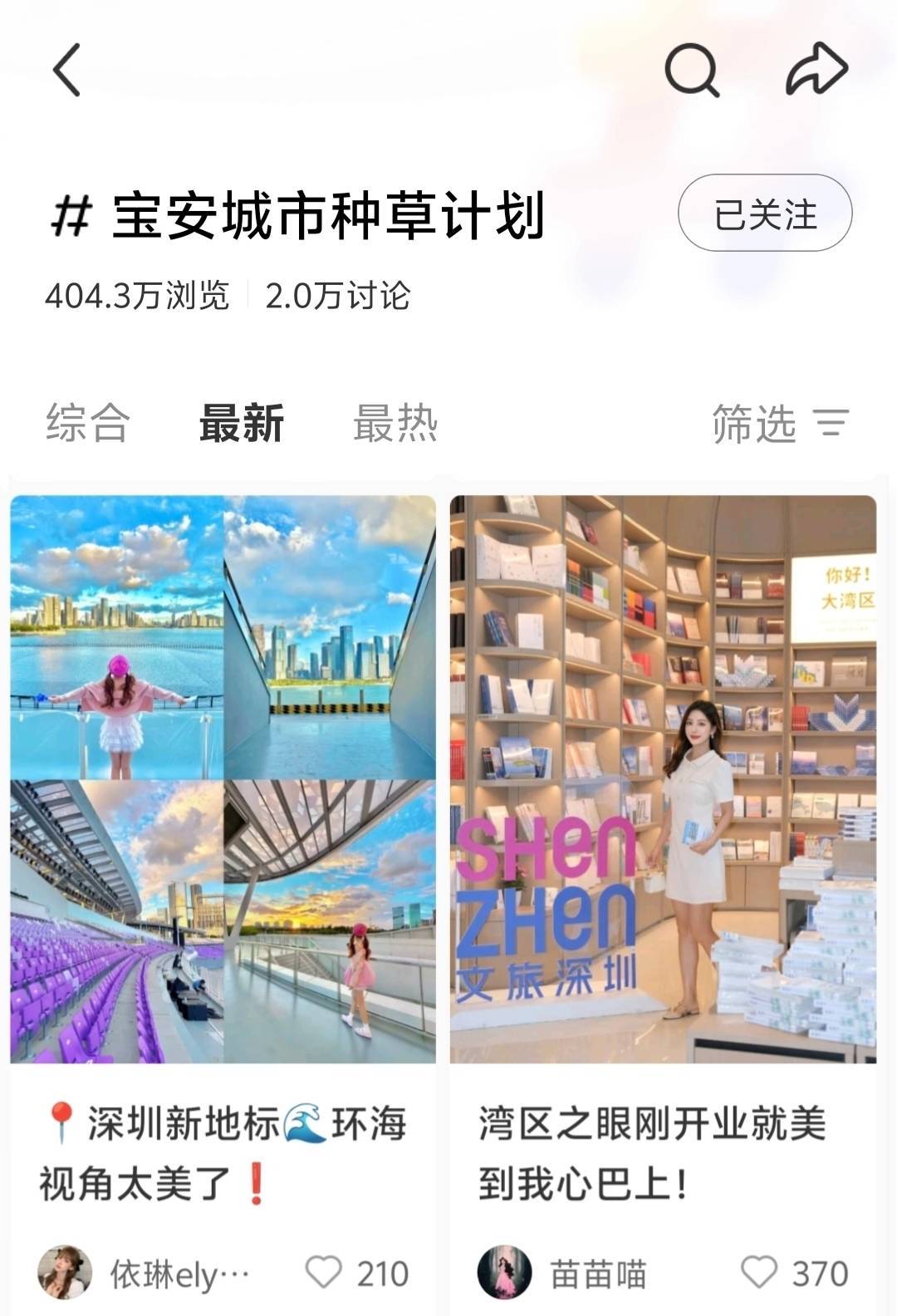
Task: Switch to the 综合 tab
Action: click(87, 423)
